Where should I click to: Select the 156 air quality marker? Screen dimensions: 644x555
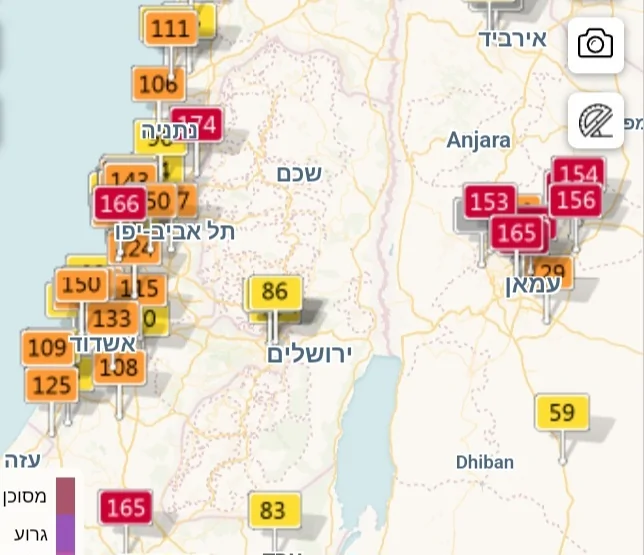point(576,200)
